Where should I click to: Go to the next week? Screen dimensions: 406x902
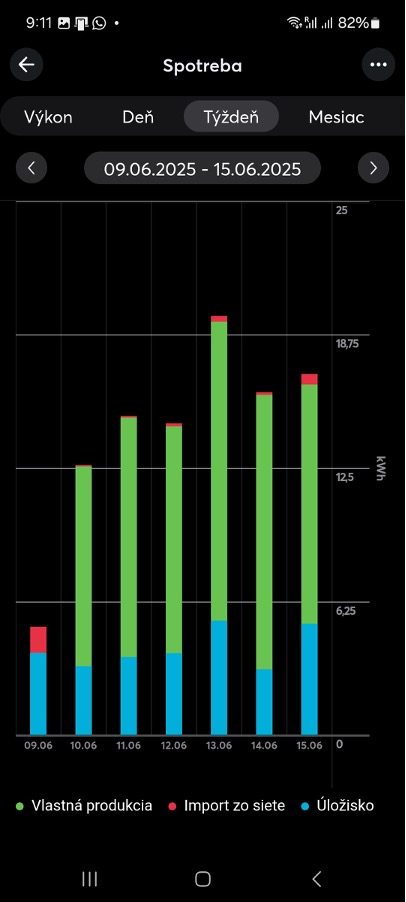[x=373, y=168]
